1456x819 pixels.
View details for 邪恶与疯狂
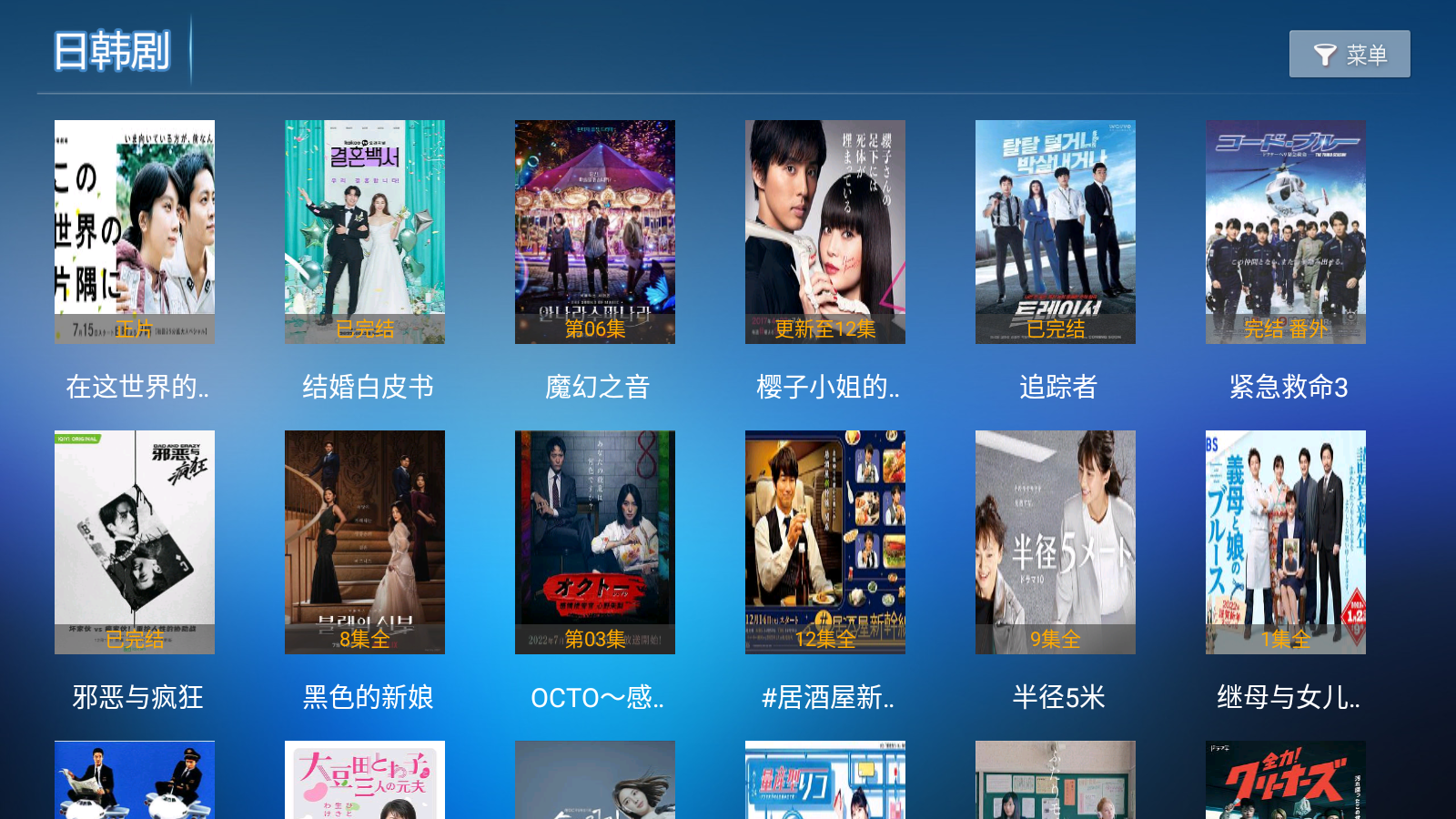135,542
